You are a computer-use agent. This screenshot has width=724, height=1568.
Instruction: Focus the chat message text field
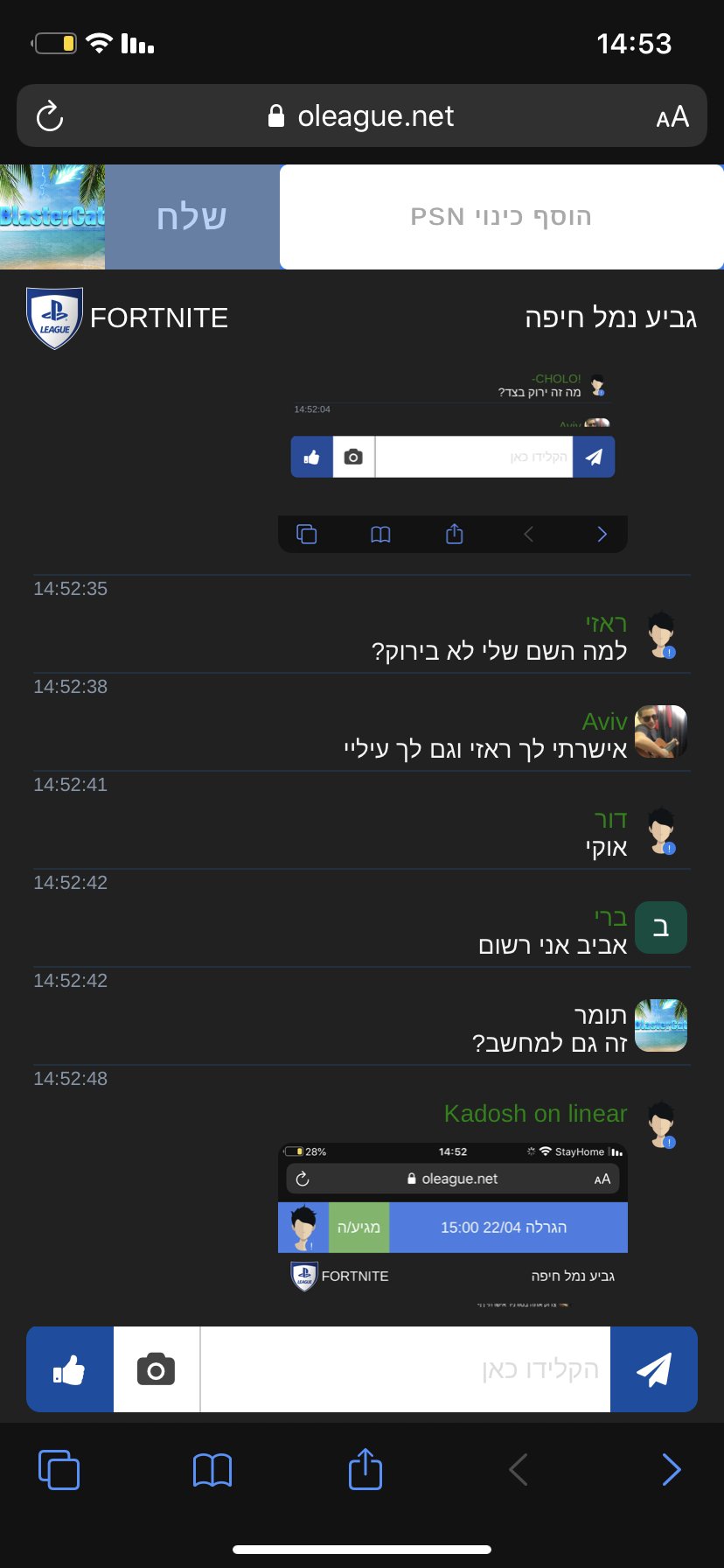406,1369
